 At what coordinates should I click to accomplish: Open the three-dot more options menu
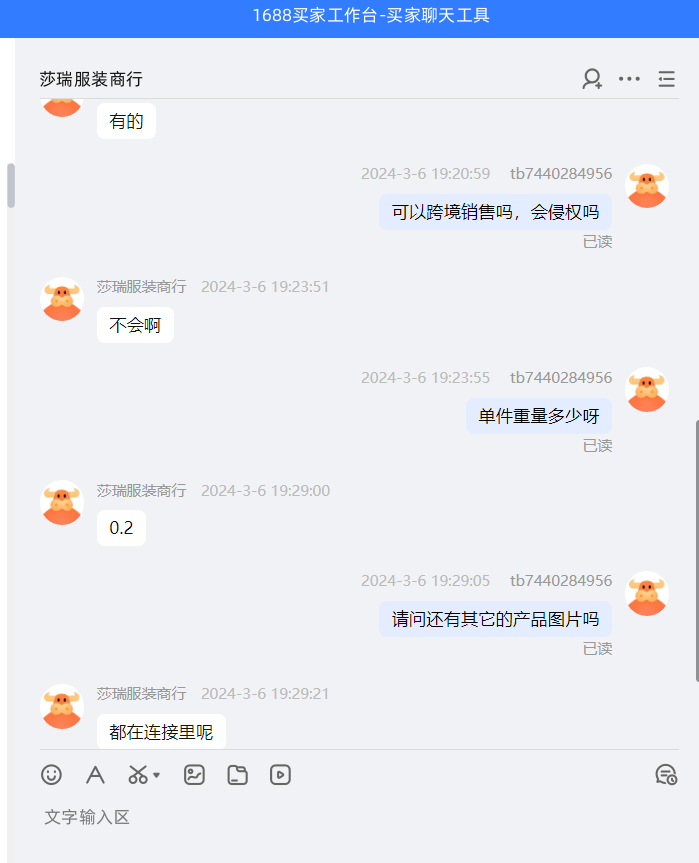(x=629, y=79)
